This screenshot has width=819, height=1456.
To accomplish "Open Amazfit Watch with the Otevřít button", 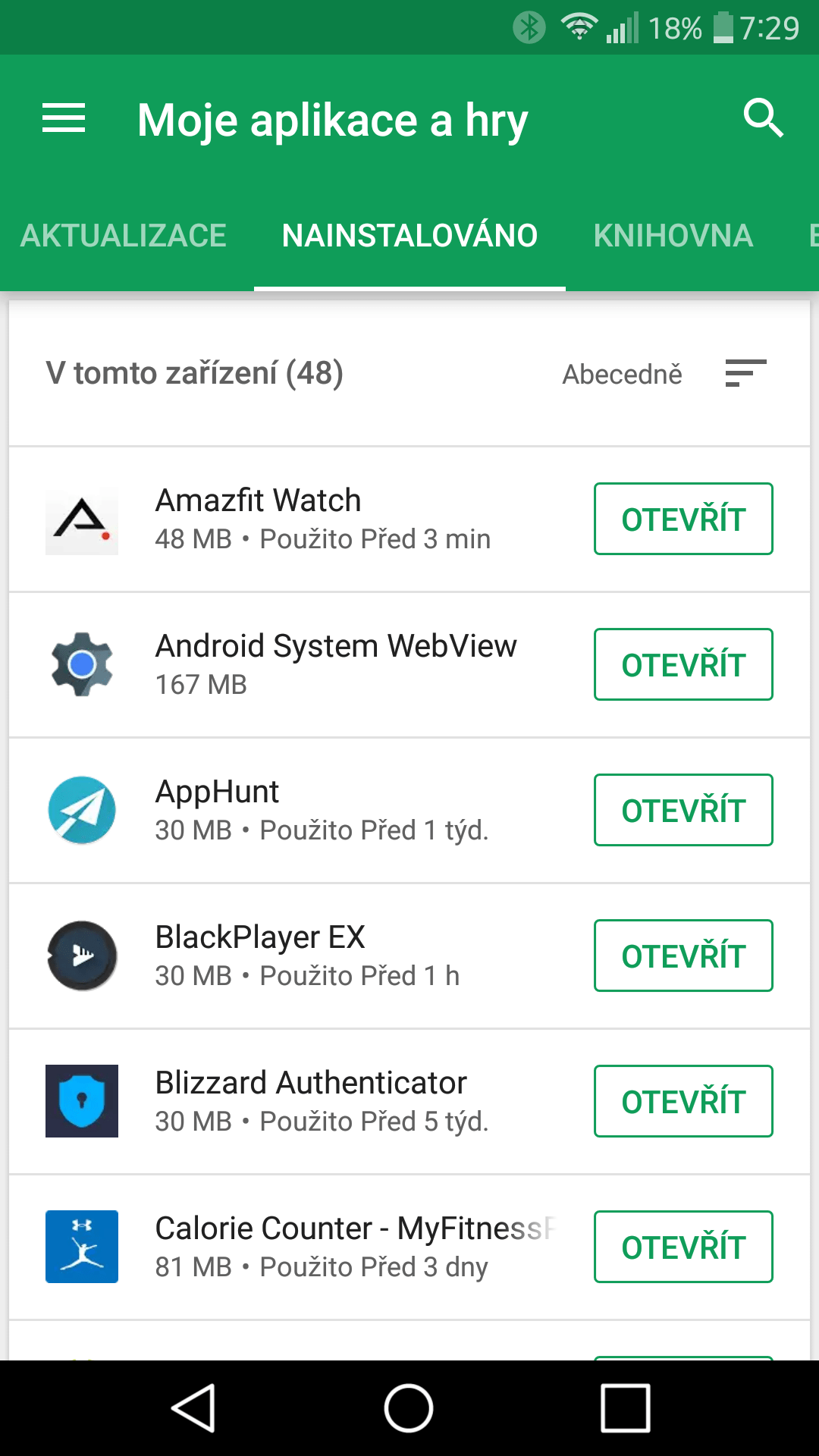I will coord(683,519).
